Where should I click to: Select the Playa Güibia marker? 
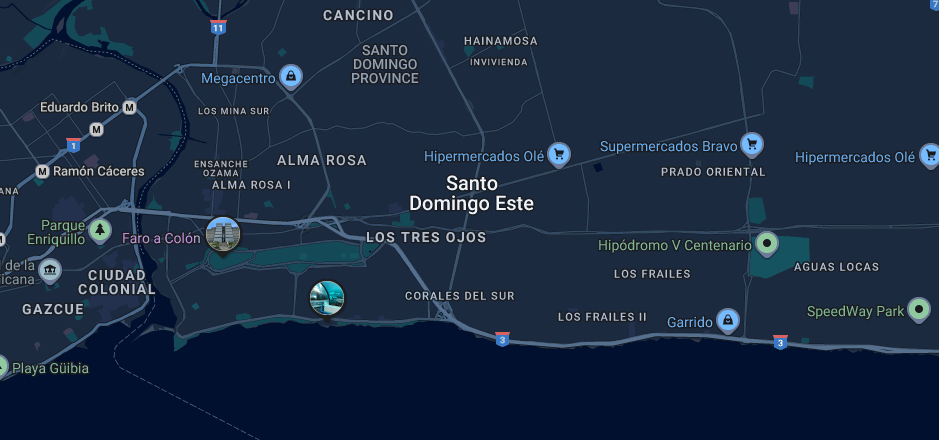(x=2, y=367)
